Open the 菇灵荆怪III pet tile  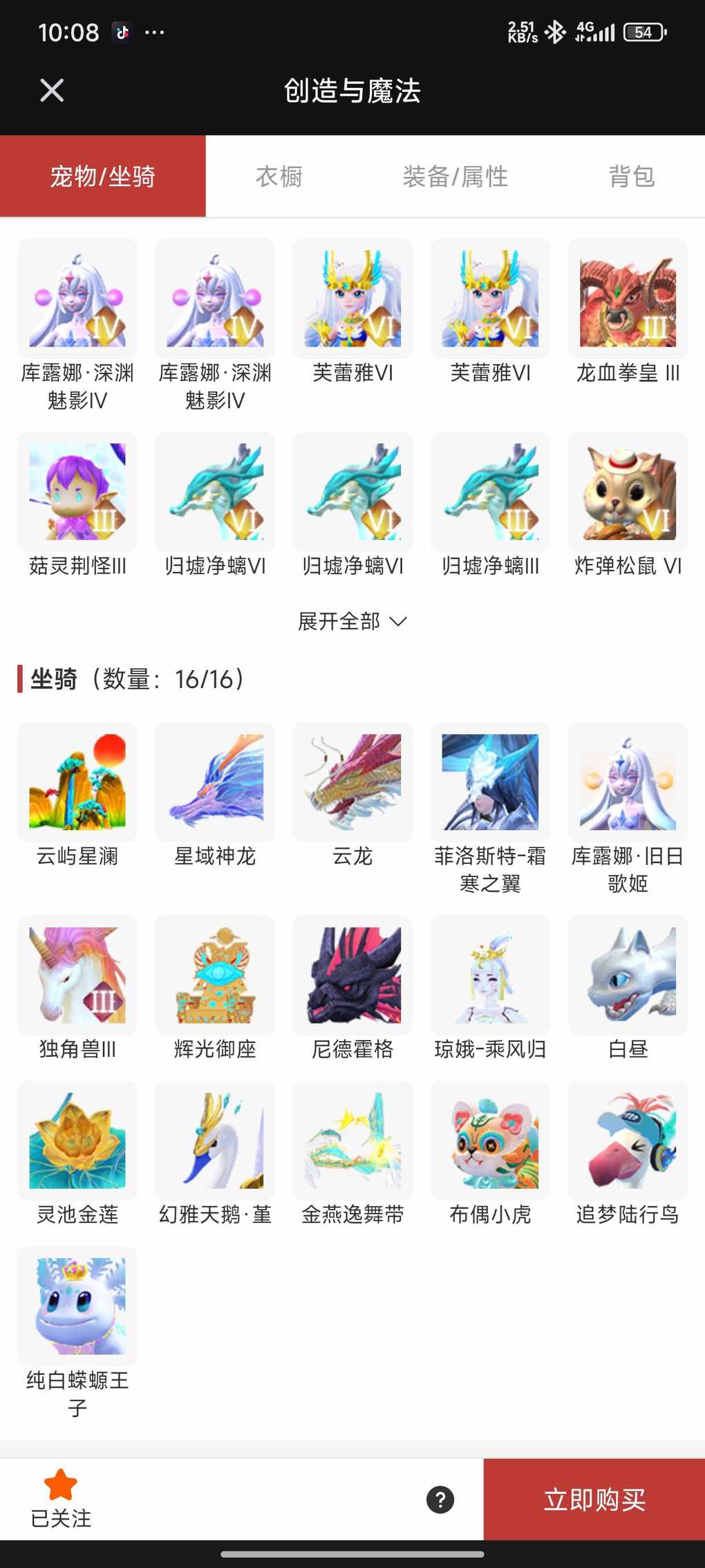[x=77, y=492]
